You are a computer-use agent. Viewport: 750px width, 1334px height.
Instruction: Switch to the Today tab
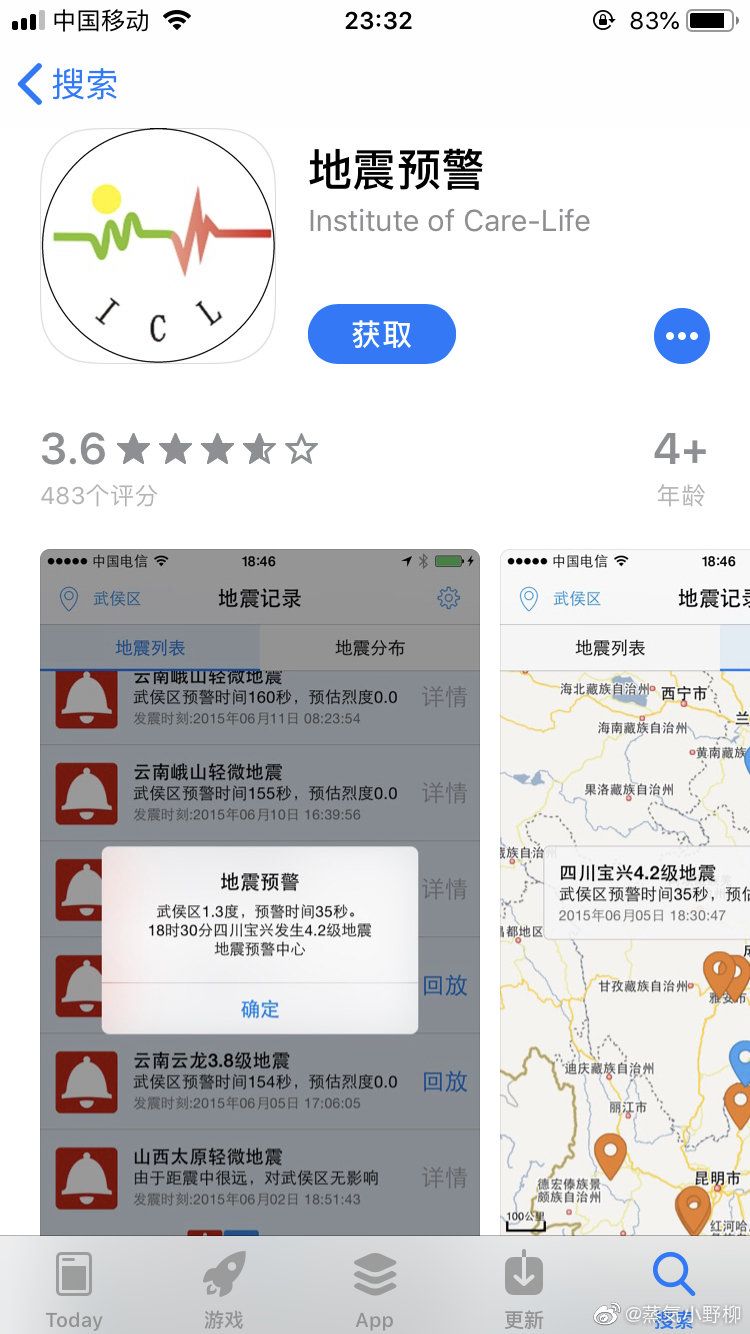tap(74, 1288)
